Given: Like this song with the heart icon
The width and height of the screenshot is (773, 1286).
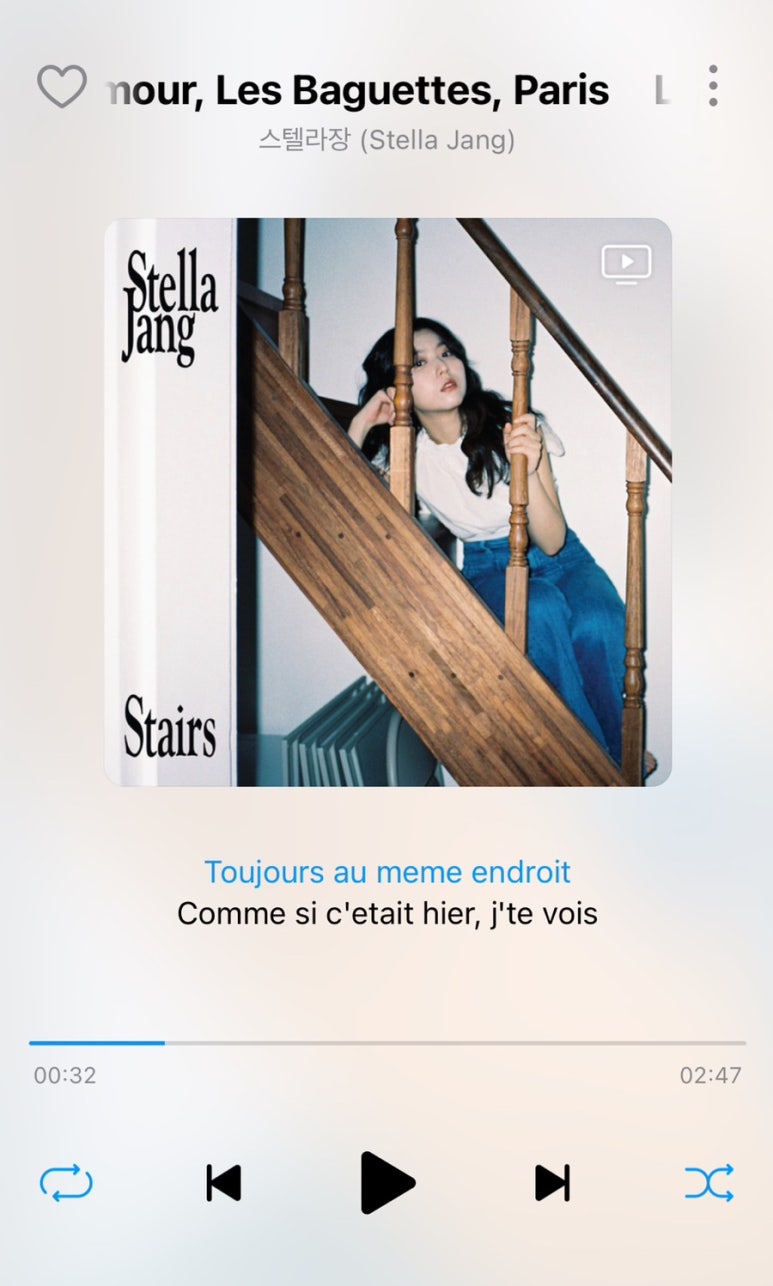Looking at the screenshot, I should 62,87.
